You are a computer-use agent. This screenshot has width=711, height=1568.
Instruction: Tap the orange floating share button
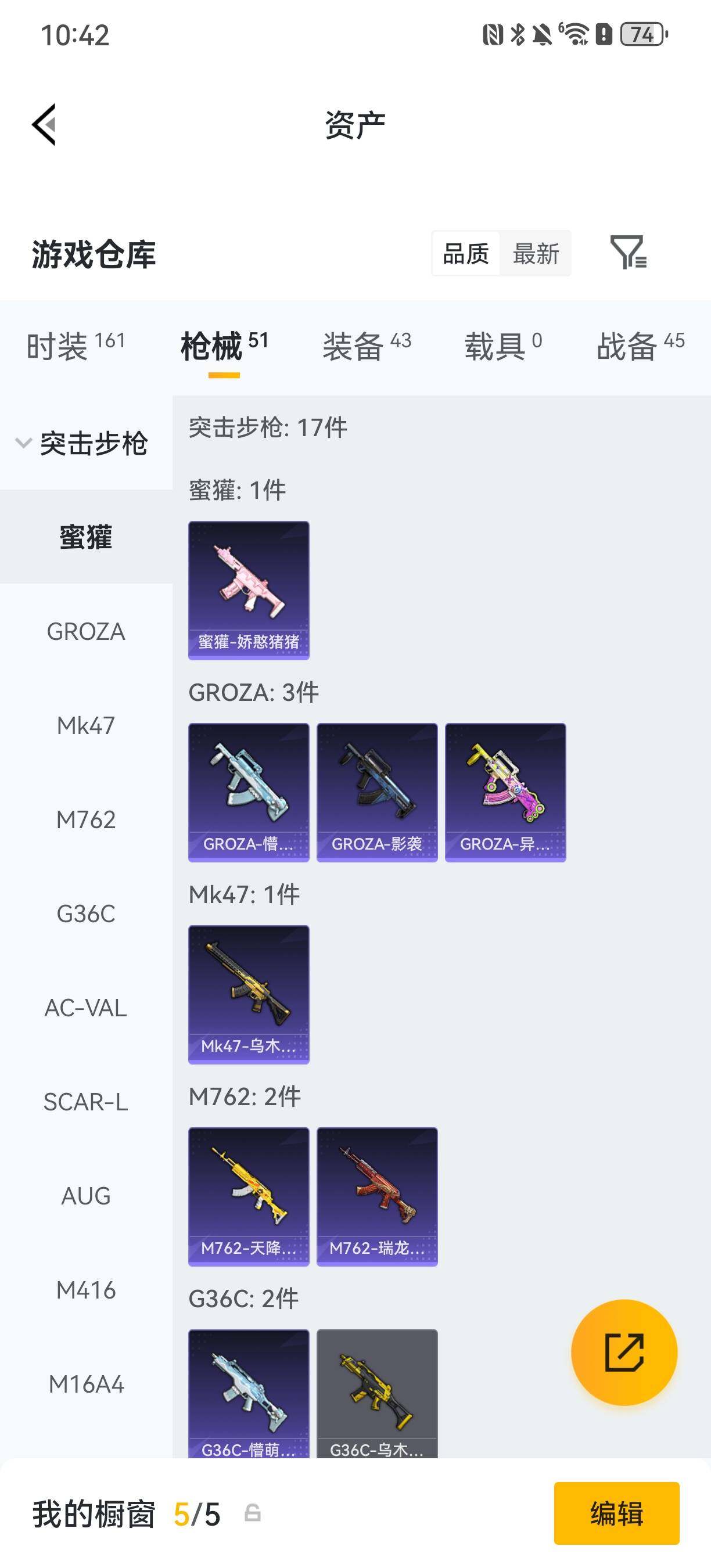point(624,1352)
